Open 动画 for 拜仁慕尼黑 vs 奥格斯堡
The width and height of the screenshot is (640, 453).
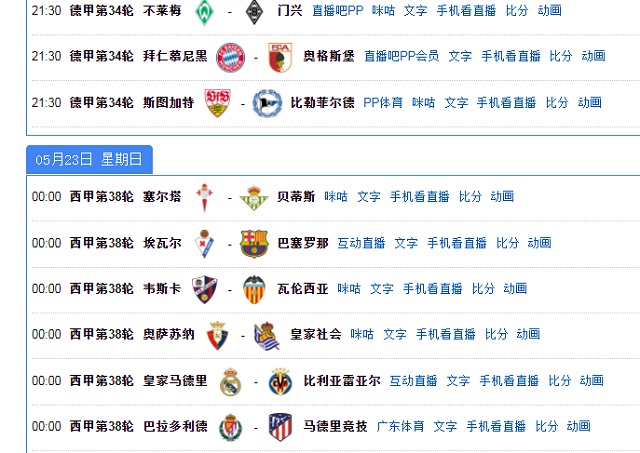click(x=593, y=56)
